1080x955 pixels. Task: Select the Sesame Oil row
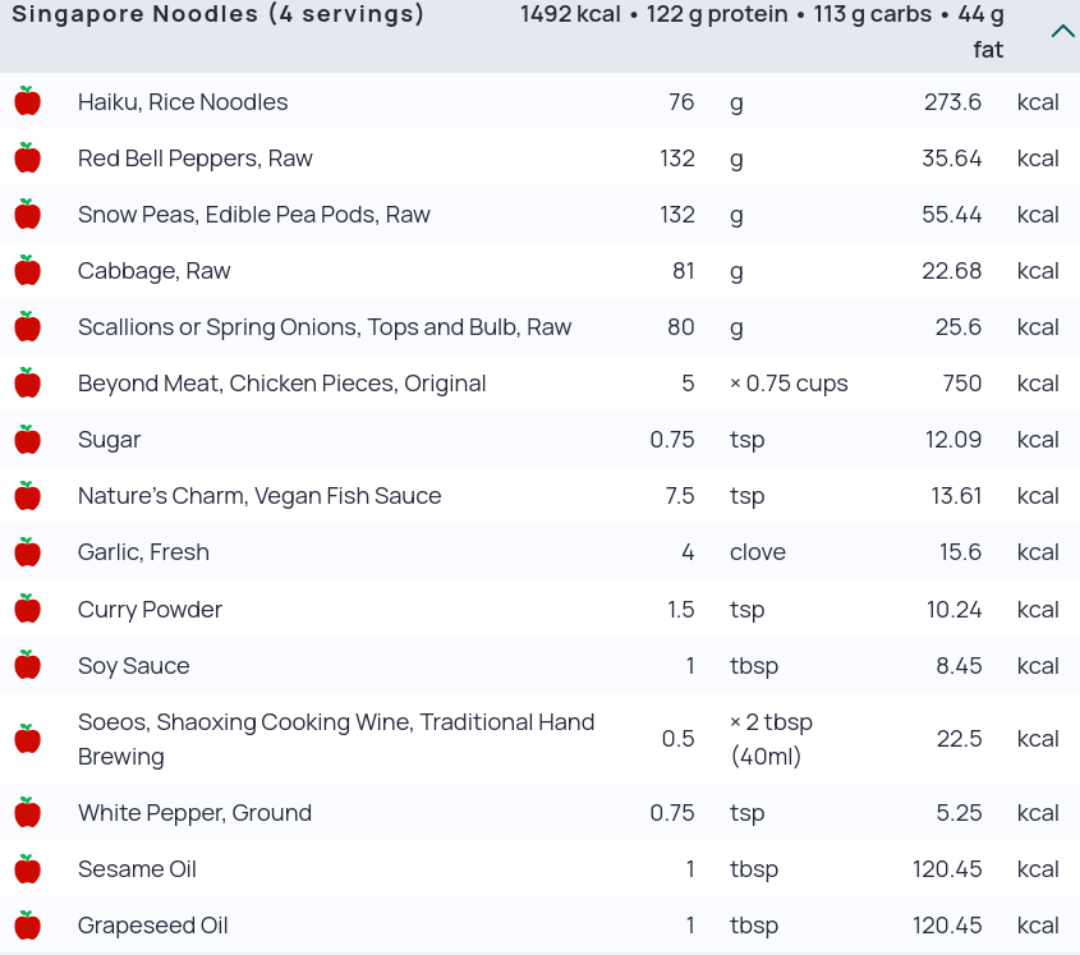coord(137,869)
